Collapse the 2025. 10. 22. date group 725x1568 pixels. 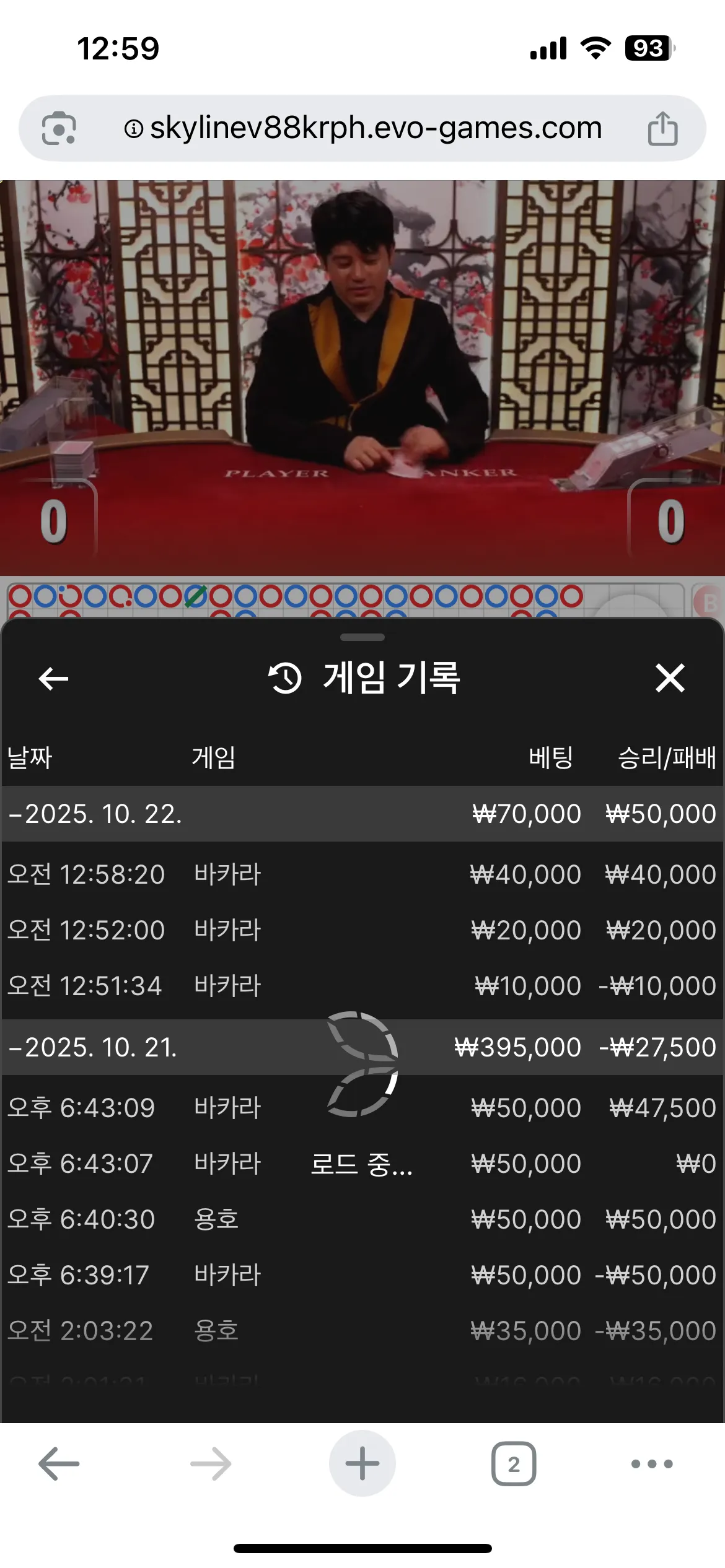pos(362,814)
